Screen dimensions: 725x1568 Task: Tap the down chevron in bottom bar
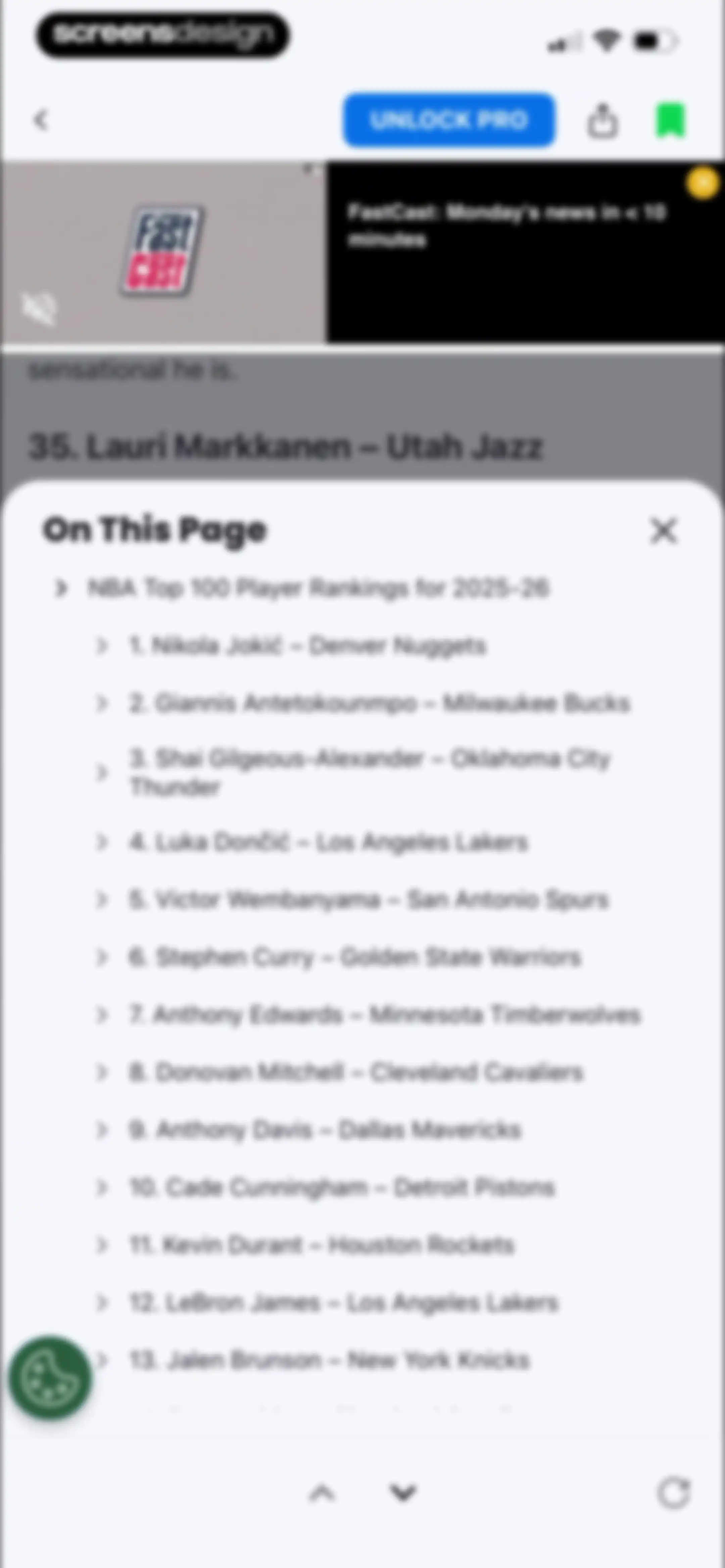coord(402,1492)
